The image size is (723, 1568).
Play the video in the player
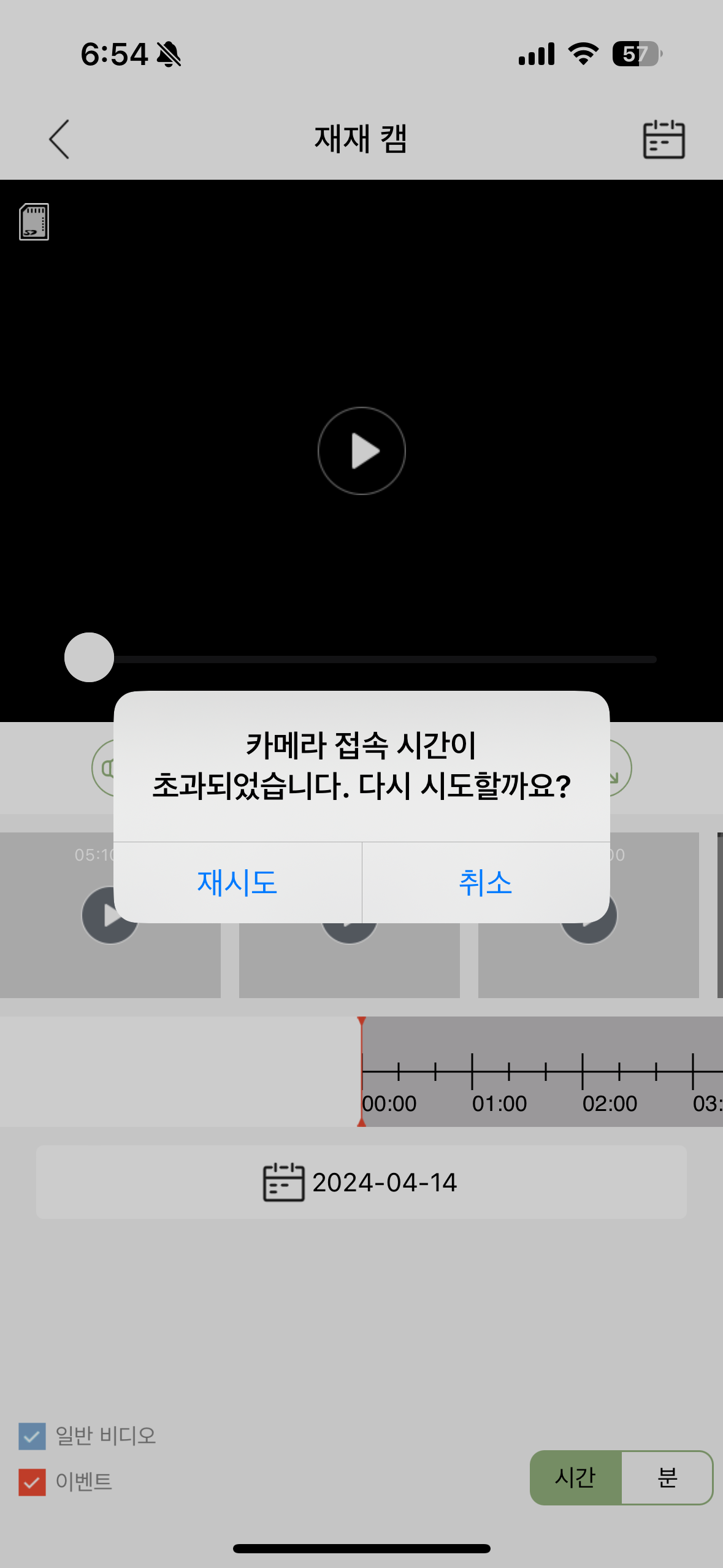362,451
